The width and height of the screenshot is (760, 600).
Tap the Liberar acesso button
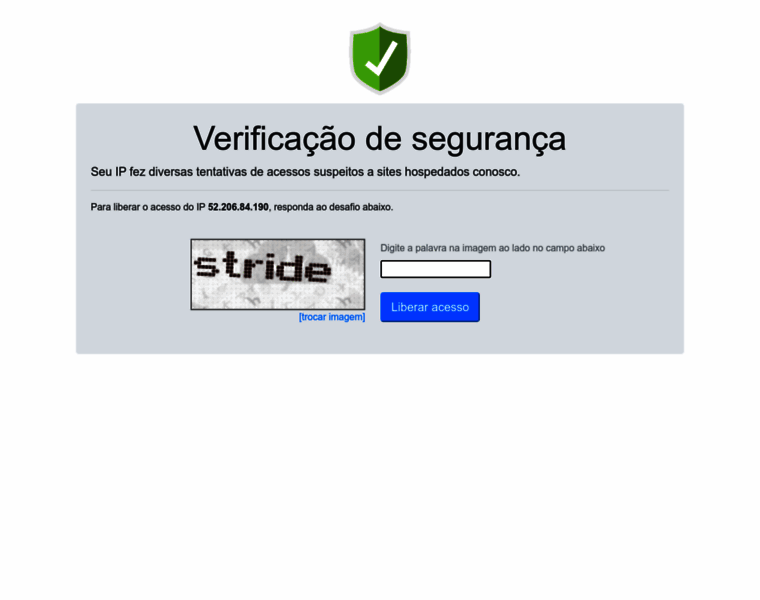pyautogui.click(x=430, y=307)
